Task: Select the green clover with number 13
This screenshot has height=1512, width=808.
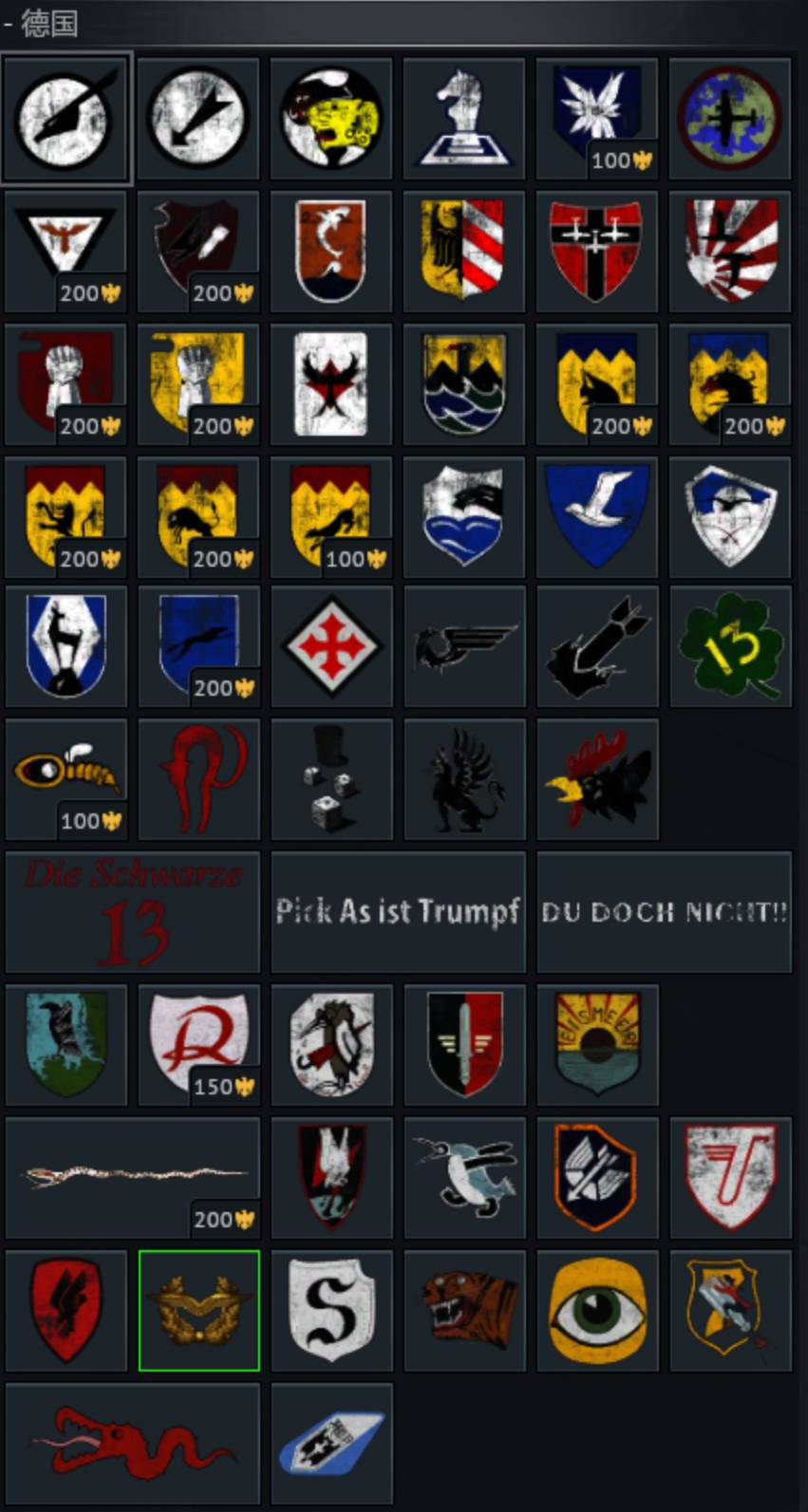Action: 729,646
